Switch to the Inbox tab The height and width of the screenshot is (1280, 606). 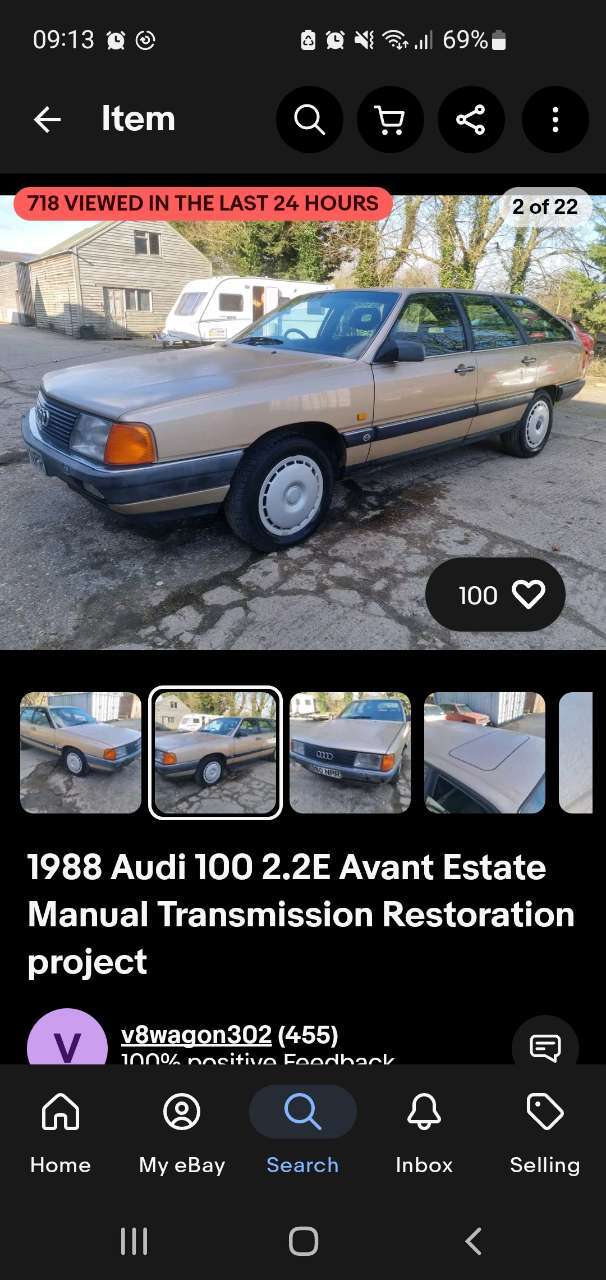pos(424,1134)
